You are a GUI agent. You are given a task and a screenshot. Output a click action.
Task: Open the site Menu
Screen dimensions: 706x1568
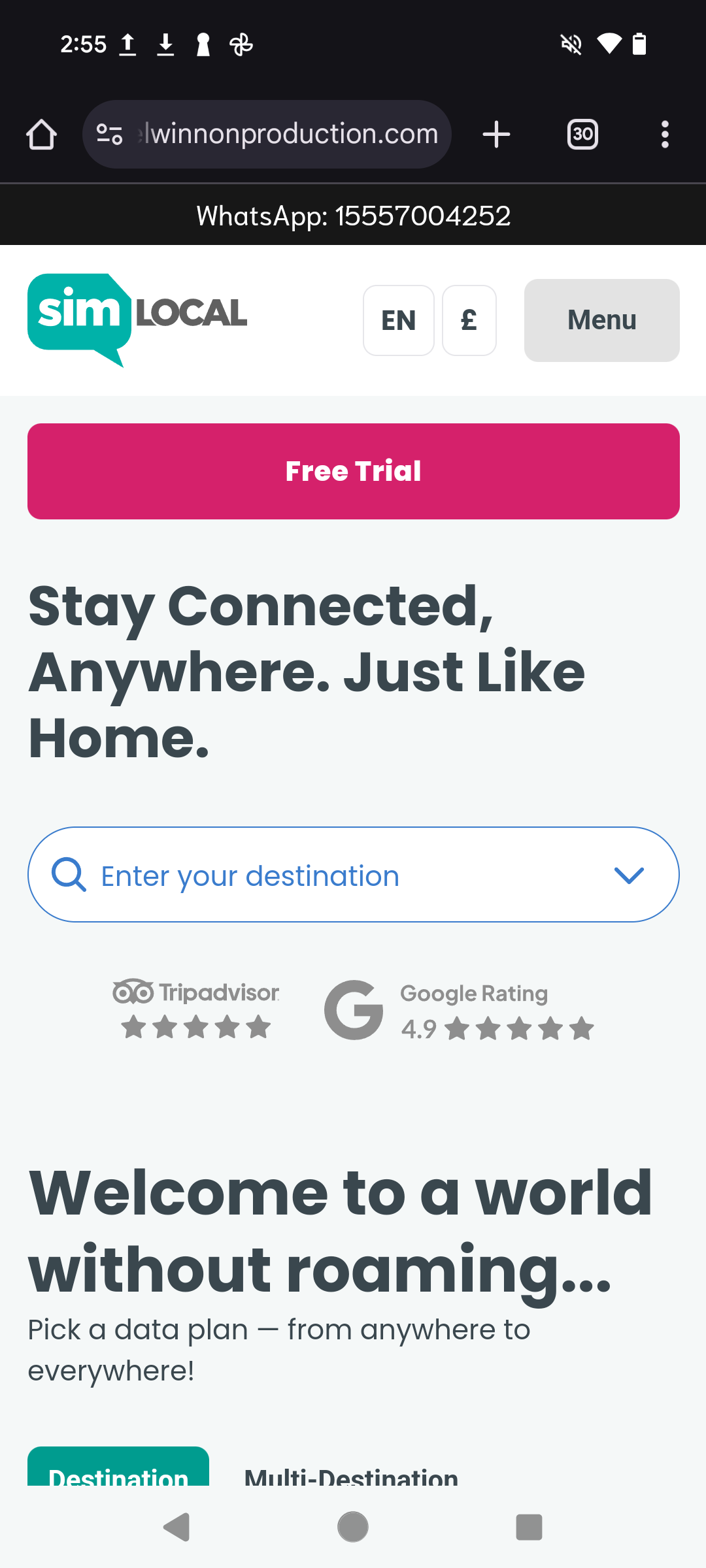click(601, 320)
